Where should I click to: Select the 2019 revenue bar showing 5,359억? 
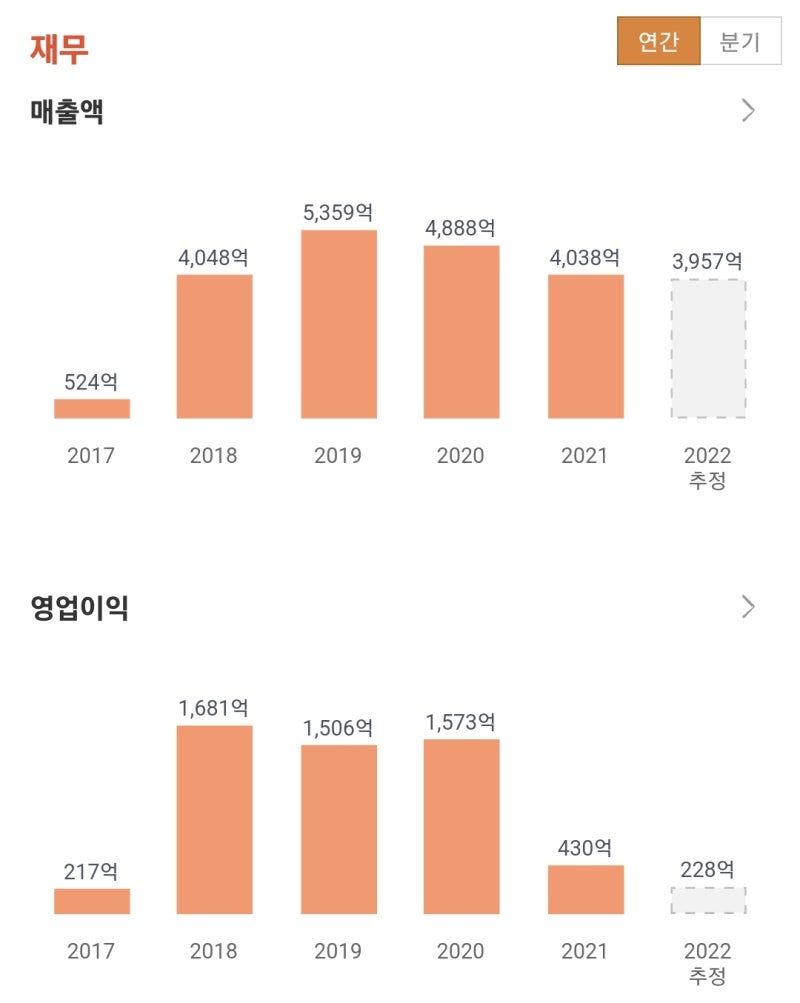click(339, 323)
